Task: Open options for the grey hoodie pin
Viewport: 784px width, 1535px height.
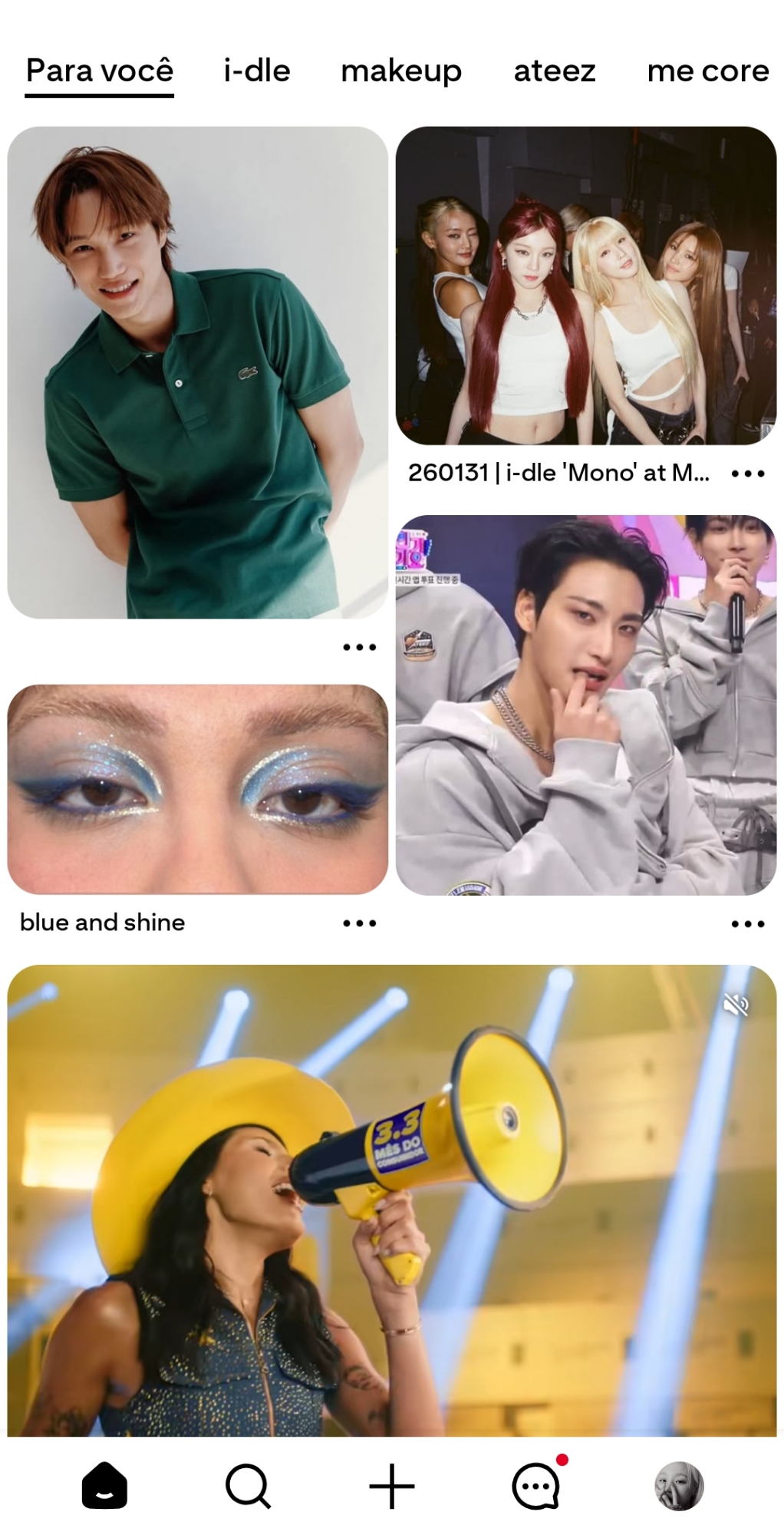Action: (747, 923)
